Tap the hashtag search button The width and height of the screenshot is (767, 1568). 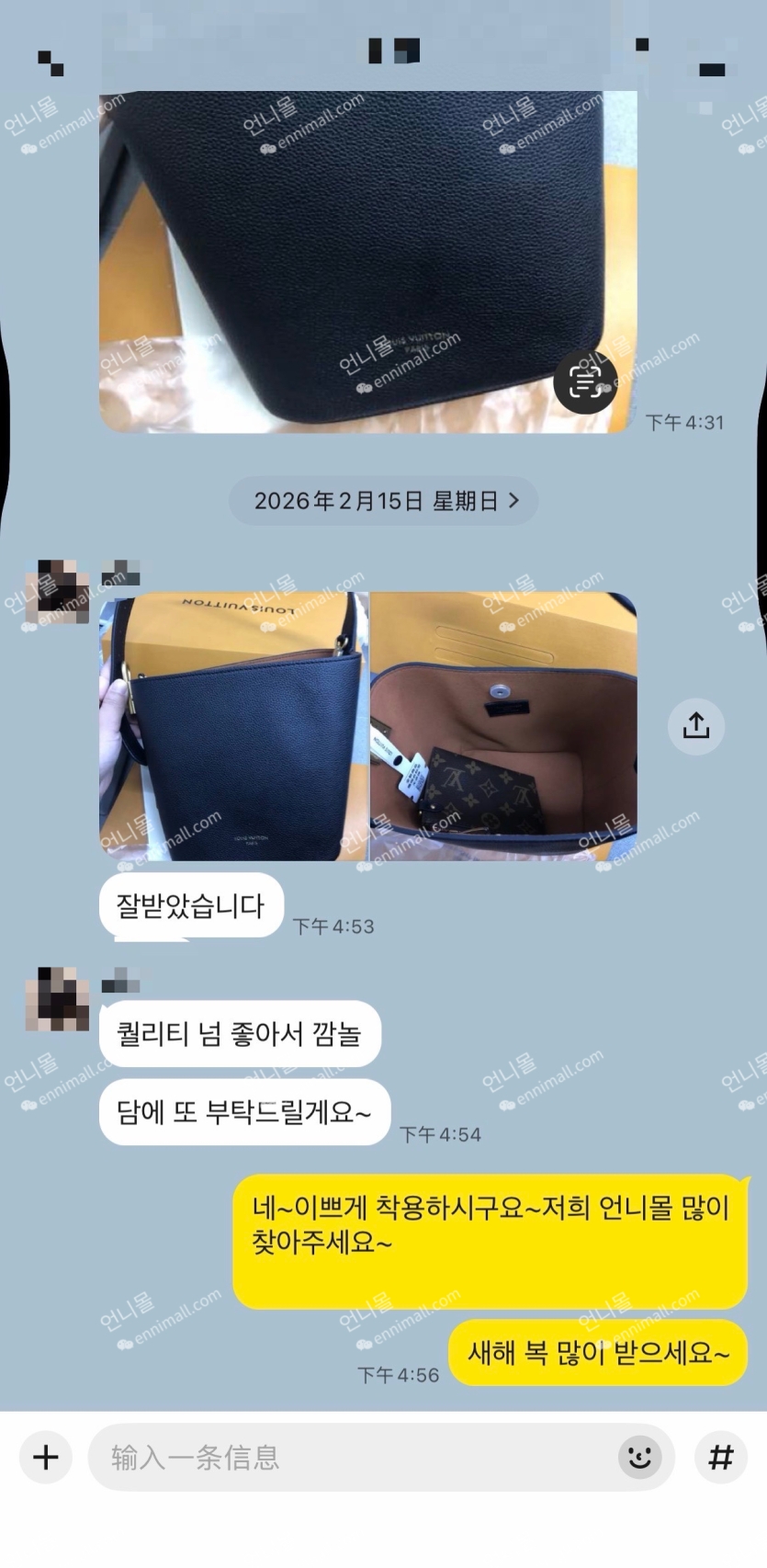[x=721, y=1457]
